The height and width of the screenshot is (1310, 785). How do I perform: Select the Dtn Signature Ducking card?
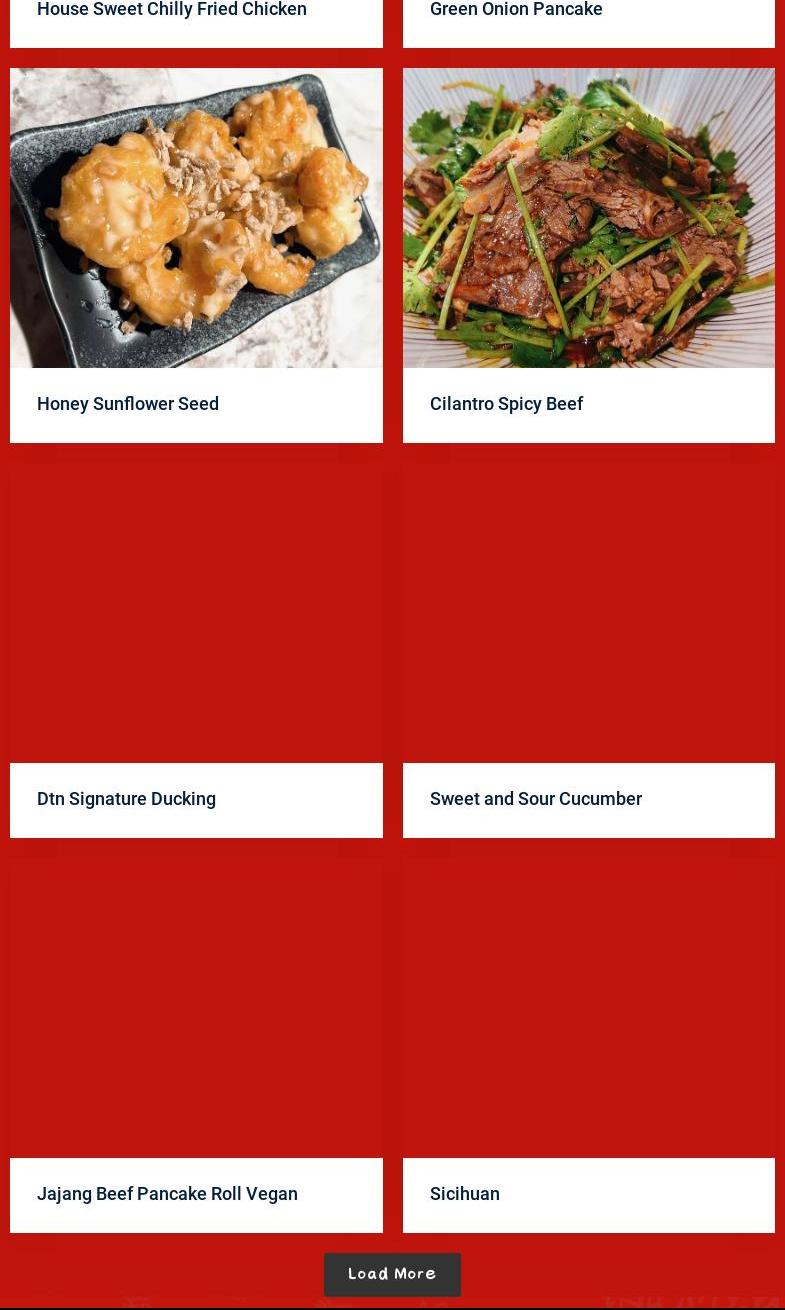click(x=126, y=798)
